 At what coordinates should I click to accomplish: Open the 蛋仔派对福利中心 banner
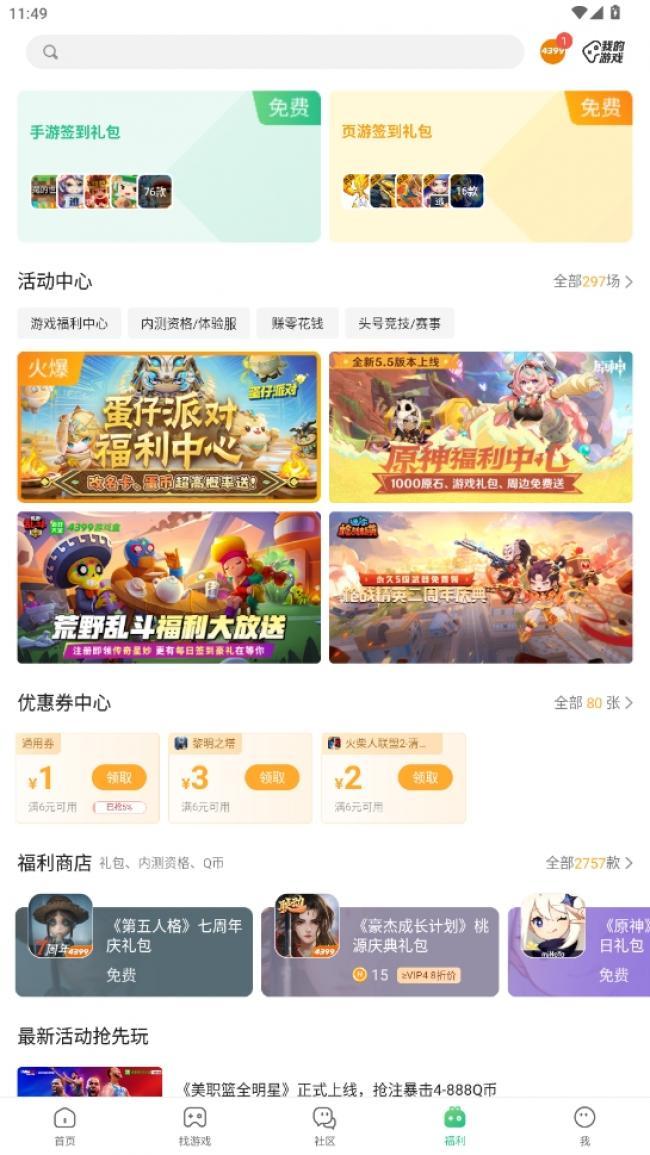(x=168, y=427)
